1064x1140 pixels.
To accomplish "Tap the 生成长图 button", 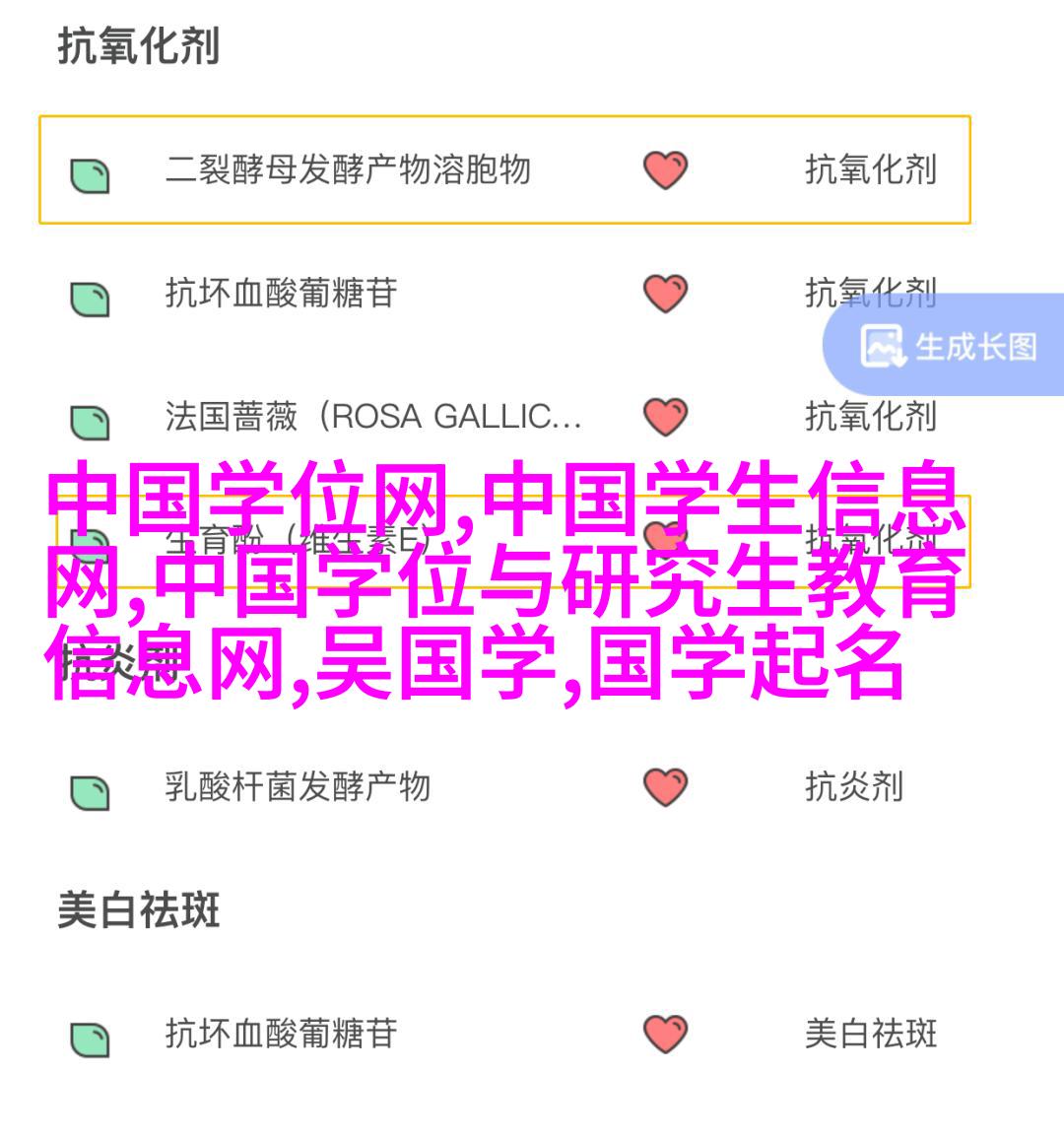I will coord(949,346).
